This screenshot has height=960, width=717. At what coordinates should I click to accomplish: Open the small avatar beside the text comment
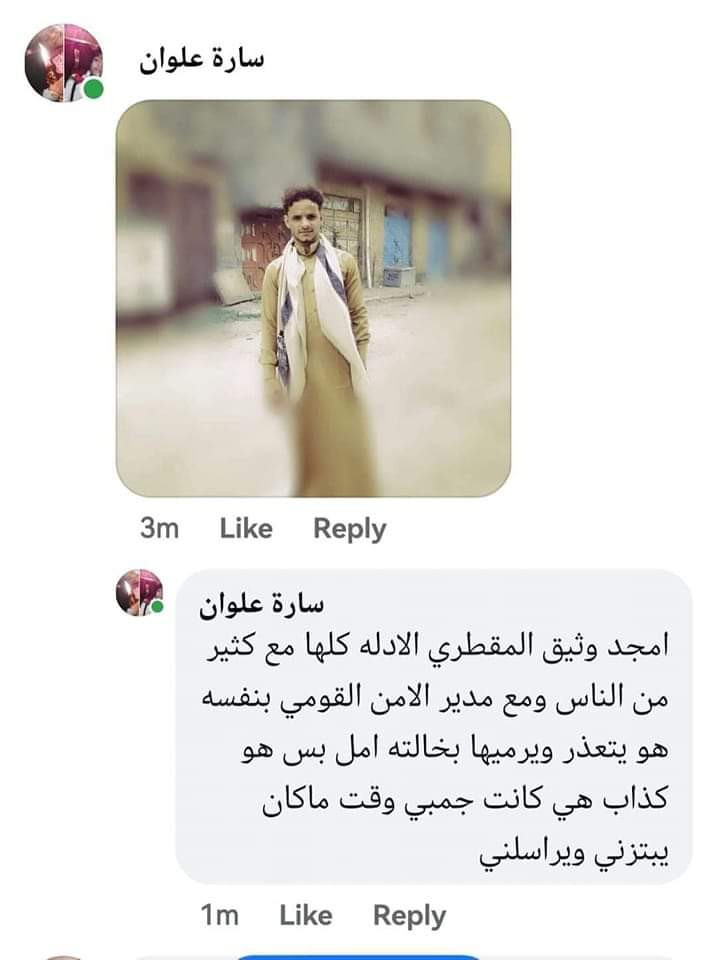[139, 592]
